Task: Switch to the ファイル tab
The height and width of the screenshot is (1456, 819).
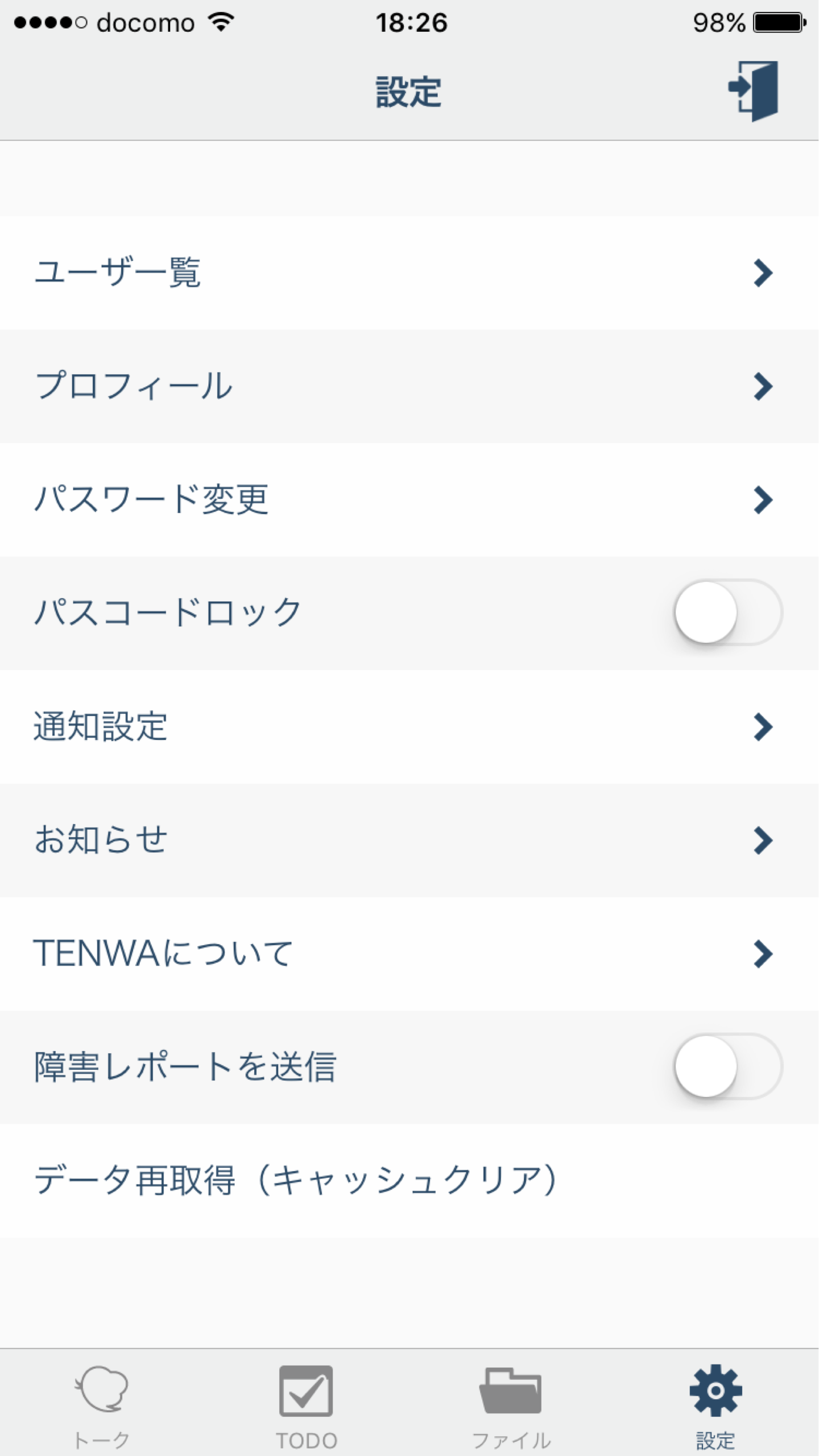Action: tap(511, 1406)
